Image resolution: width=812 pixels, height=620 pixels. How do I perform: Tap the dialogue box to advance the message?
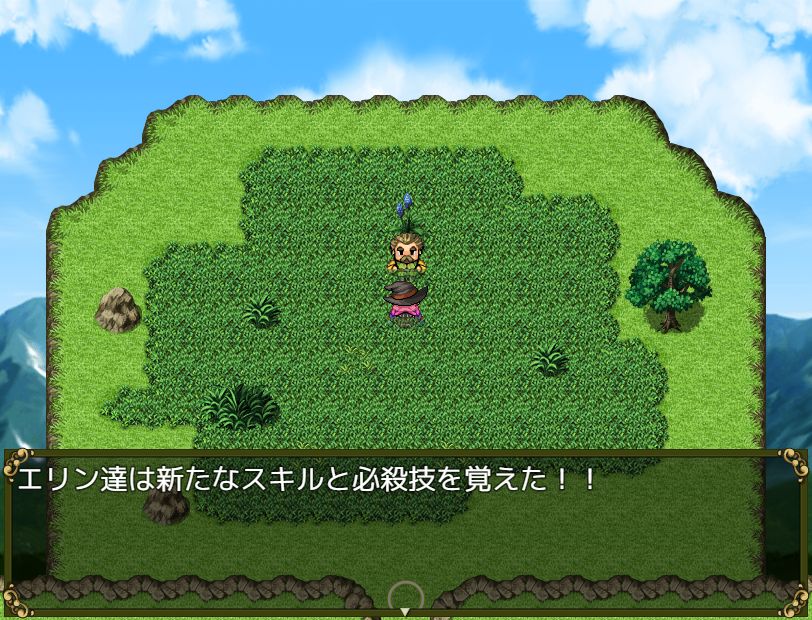[405, 530]
